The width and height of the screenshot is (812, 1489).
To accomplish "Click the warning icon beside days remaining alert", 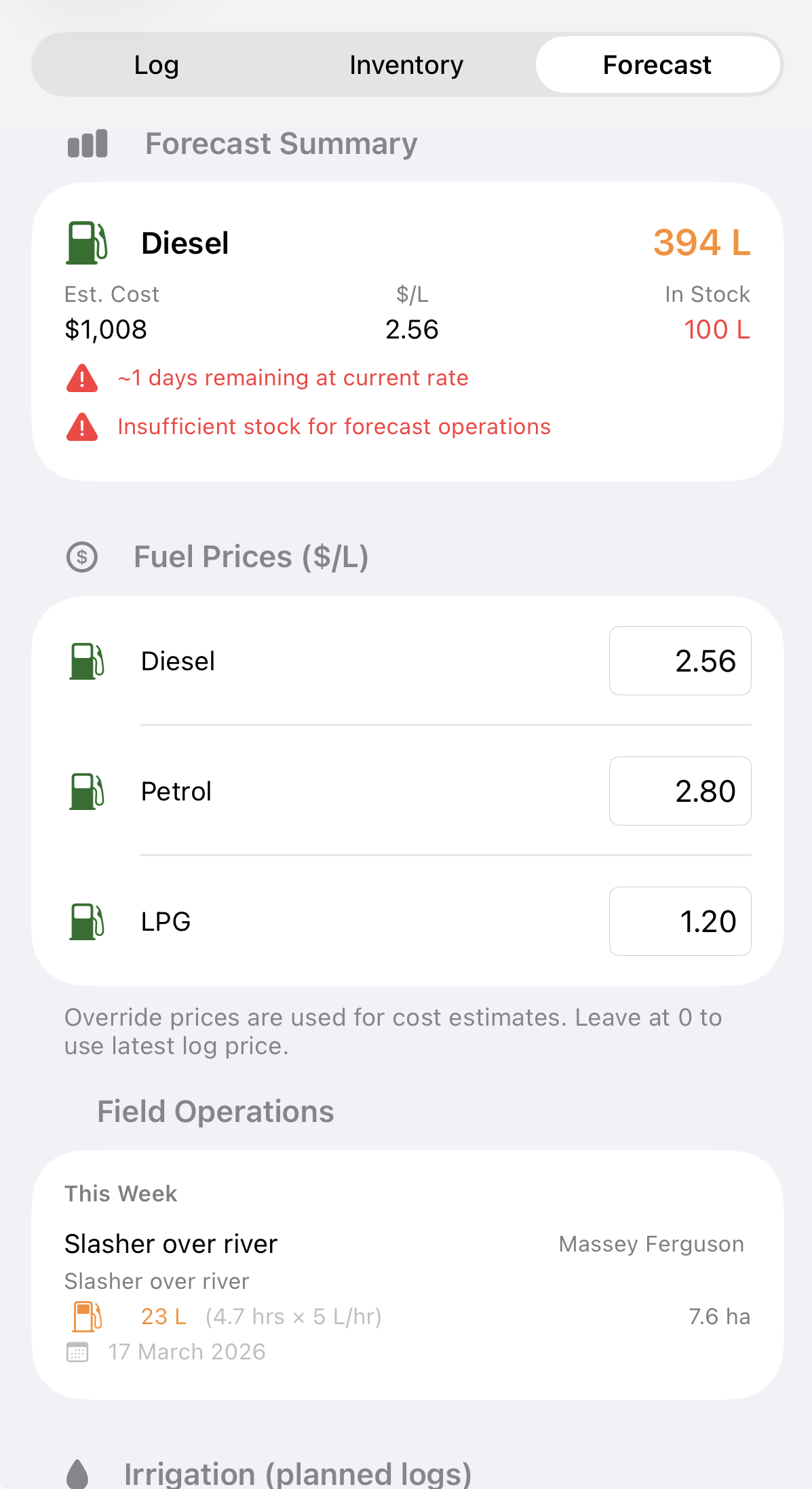I will (x=82, y=378).
